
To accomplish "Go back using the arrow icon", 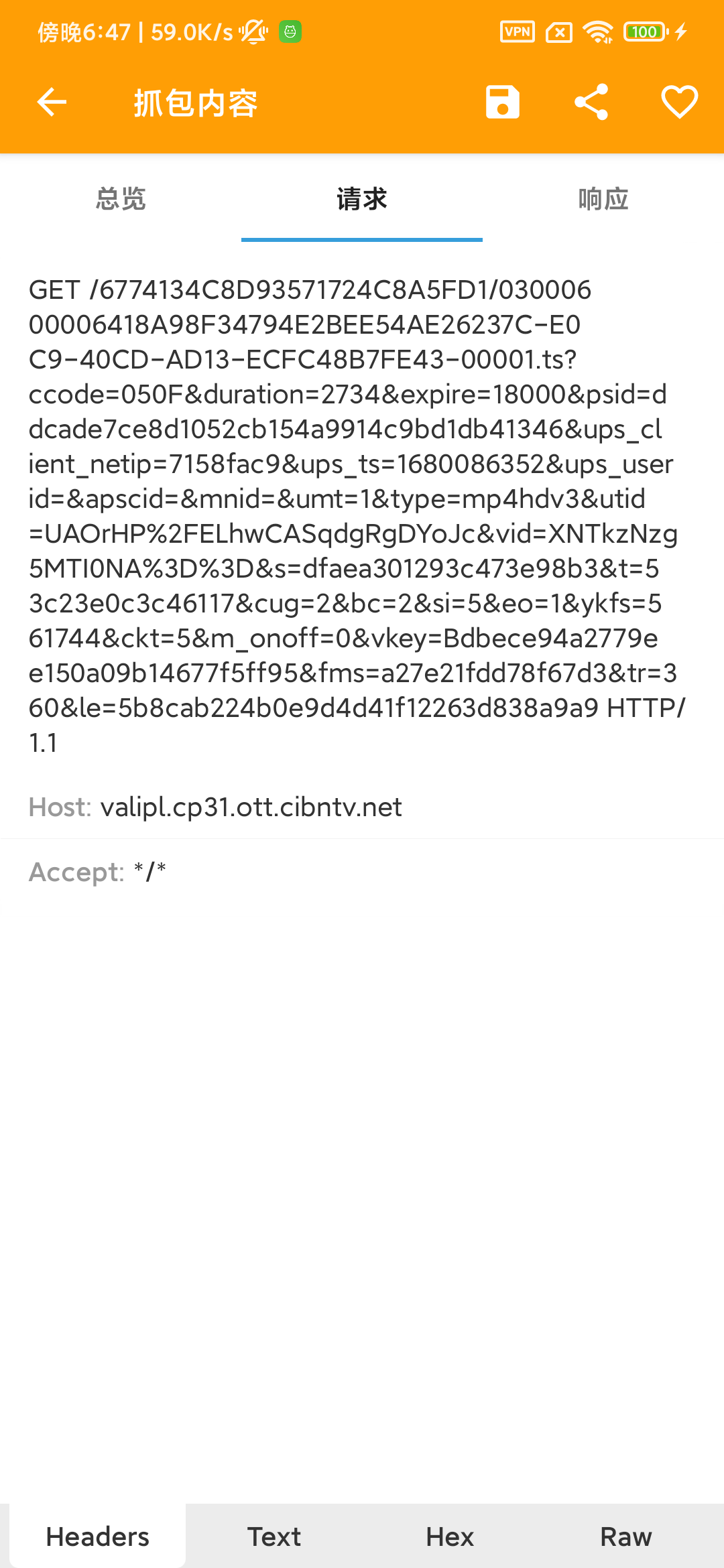I will click(x=52, y=103).
